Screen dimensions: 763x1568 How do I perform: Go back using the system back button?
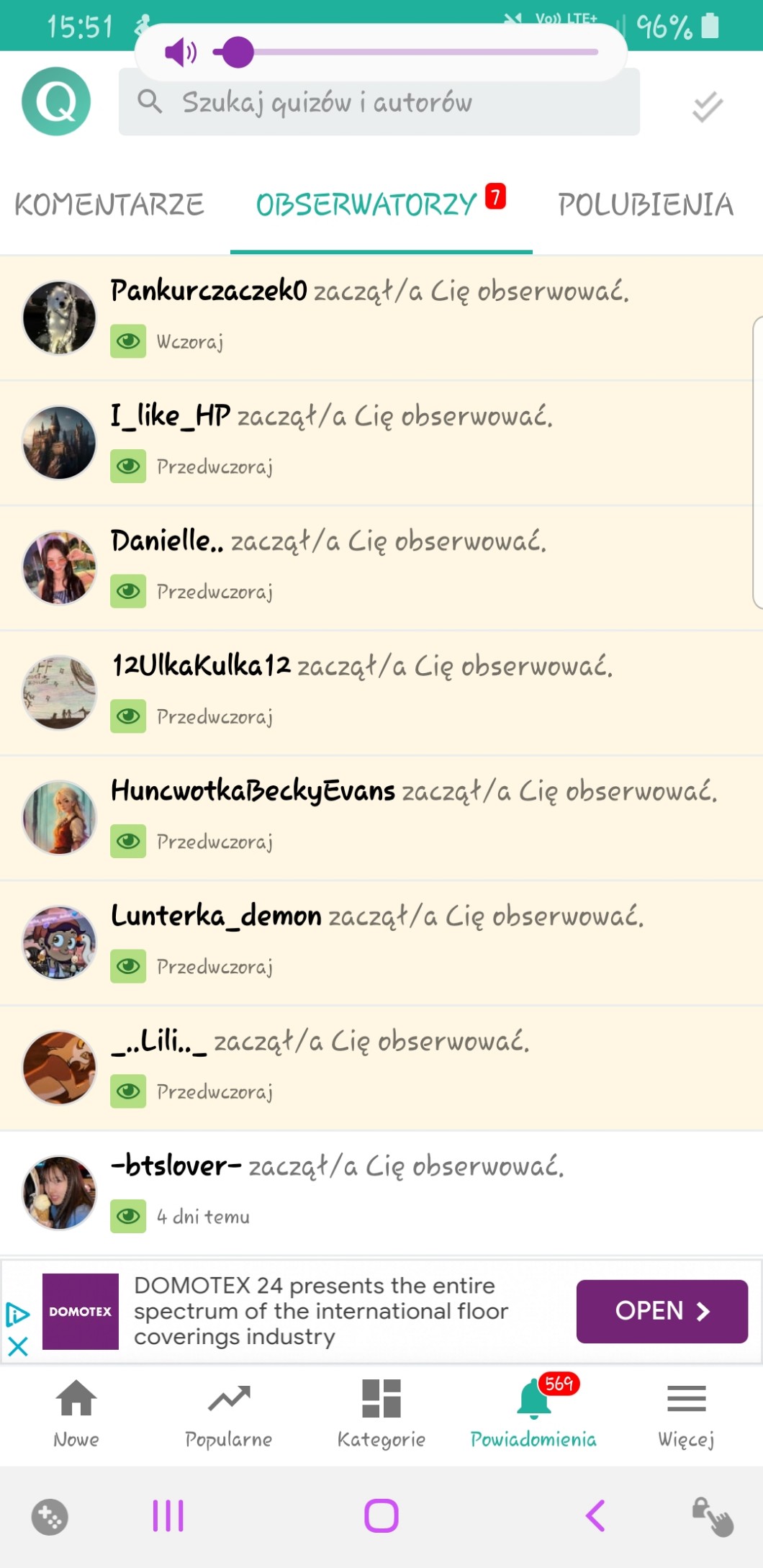pyautogui.click(x=595, y=1515)
